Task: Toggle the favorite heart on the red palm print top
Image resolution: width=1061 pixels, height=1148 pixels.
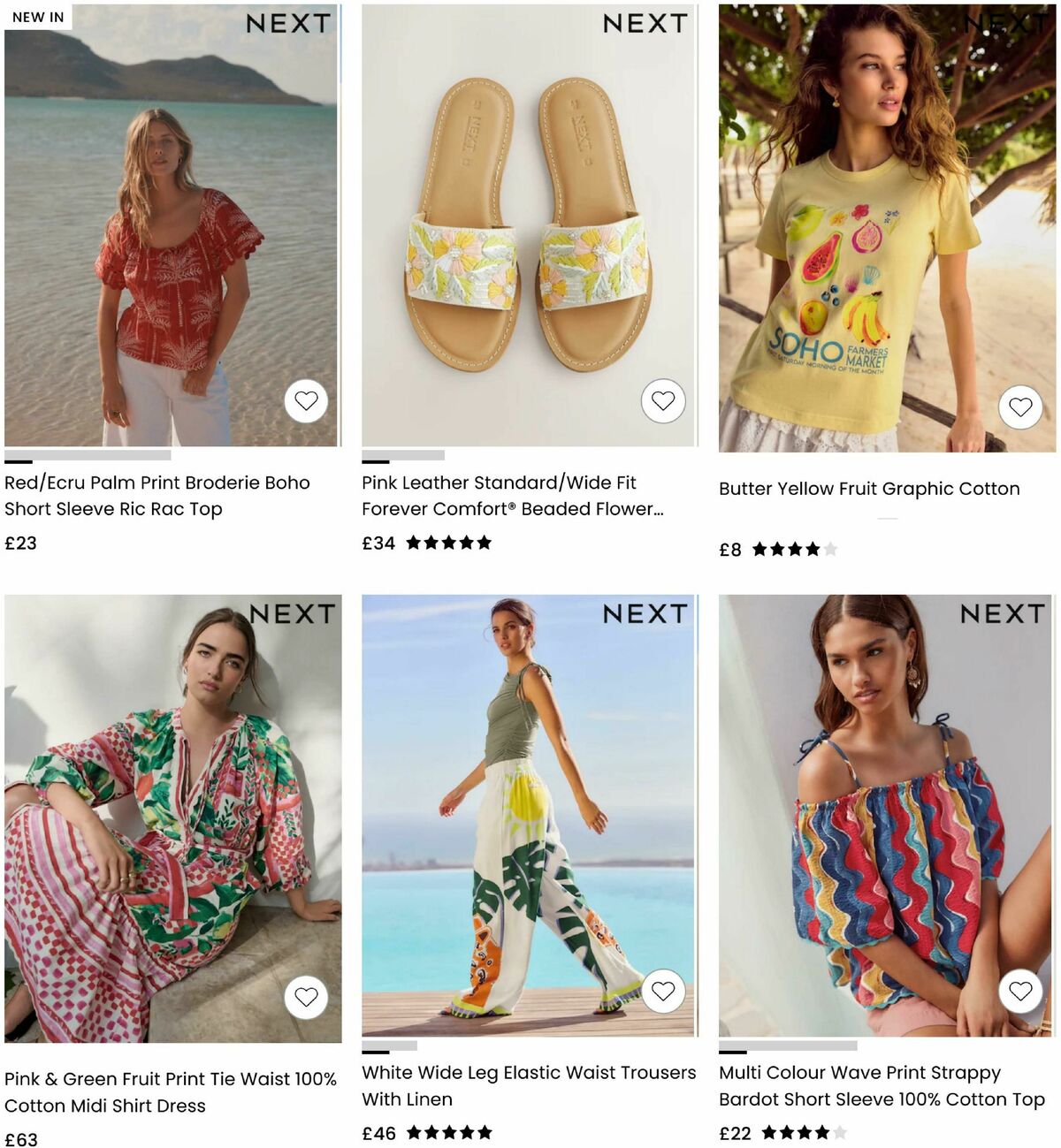Action: (x=307, y=401)
